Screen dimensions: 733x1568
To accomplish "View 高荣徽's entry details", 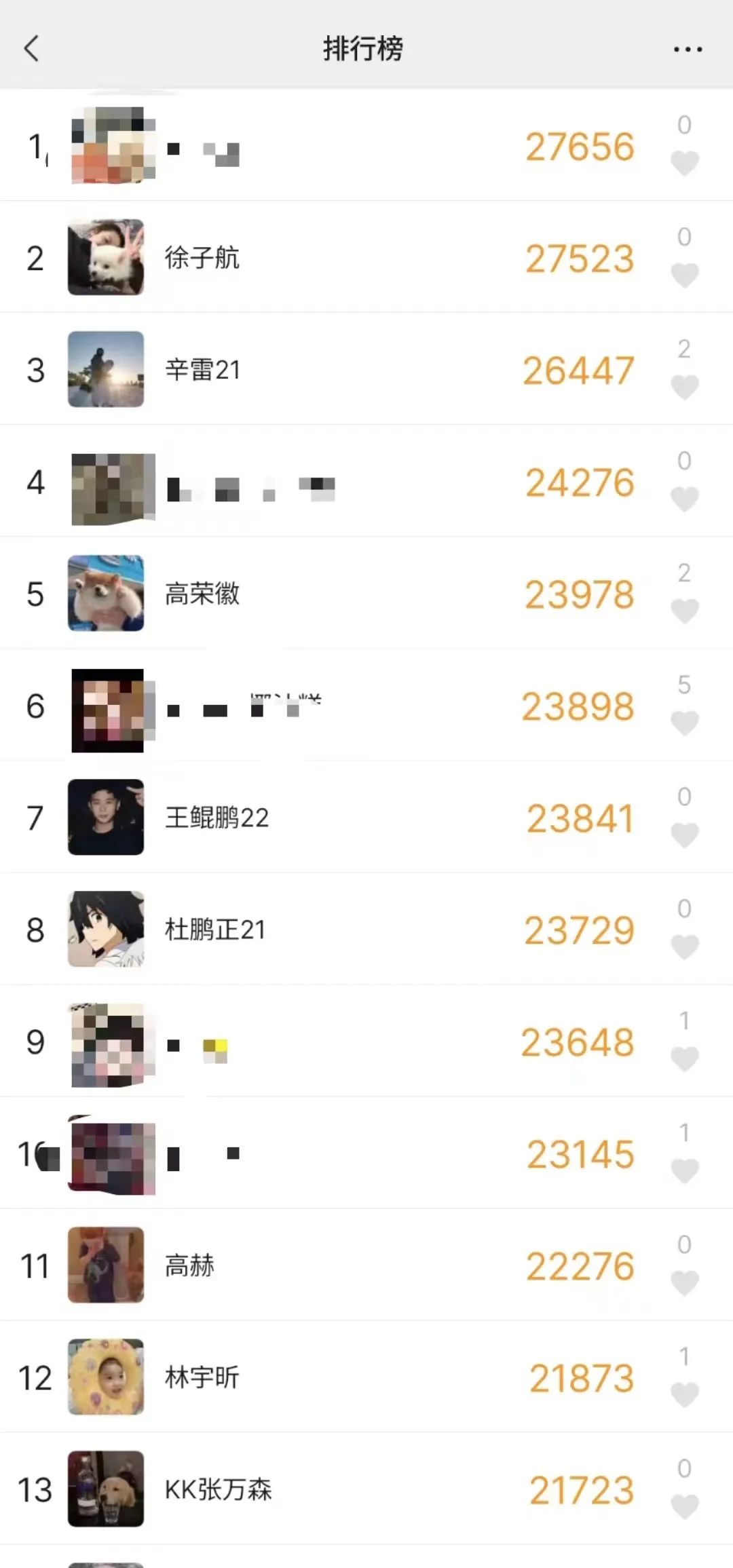I will [202, 594].
